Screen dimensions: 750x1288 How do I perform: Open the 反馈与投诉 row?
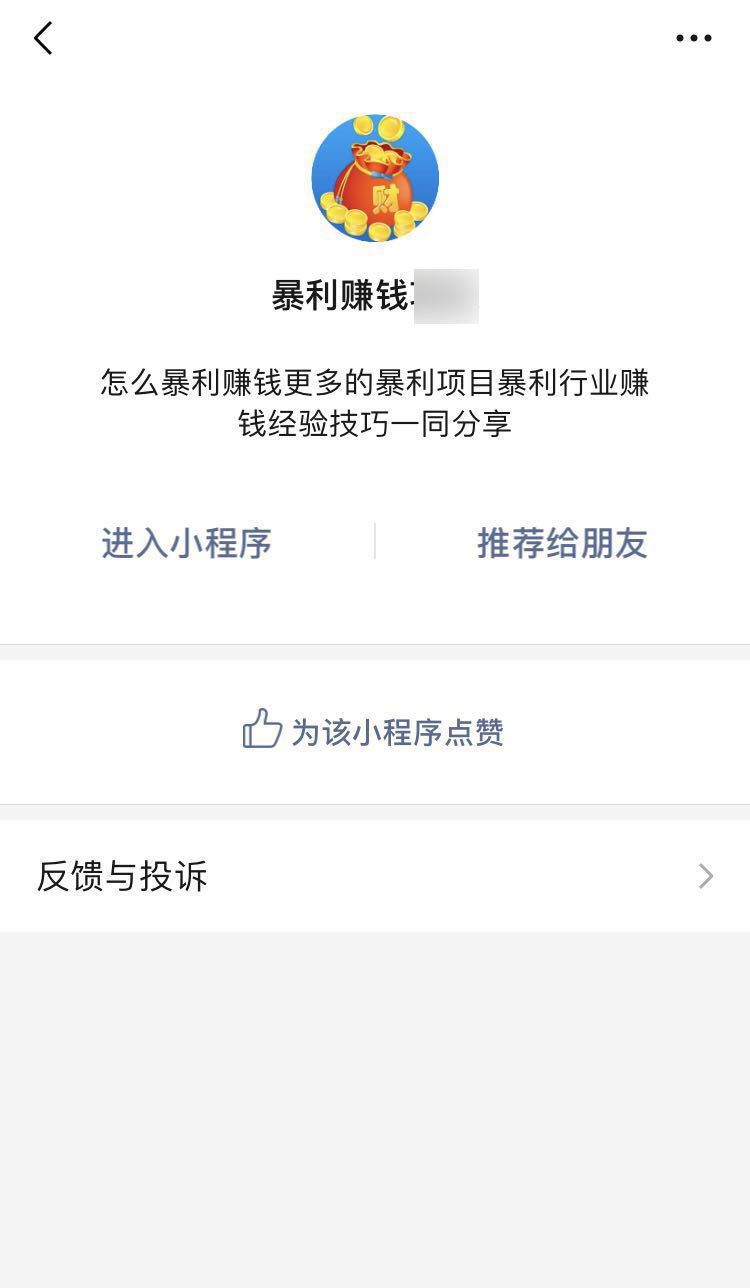point(374,876)
